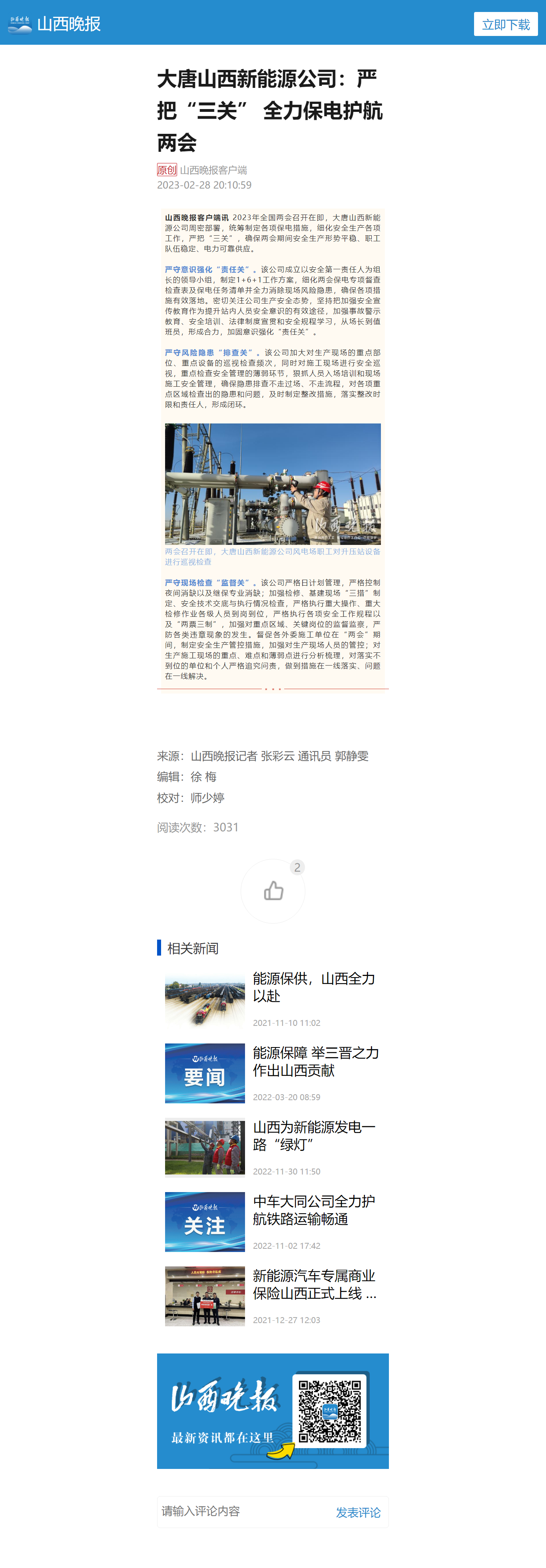
Task: Tap the 立即下载 download button
Action: [505, 24]
